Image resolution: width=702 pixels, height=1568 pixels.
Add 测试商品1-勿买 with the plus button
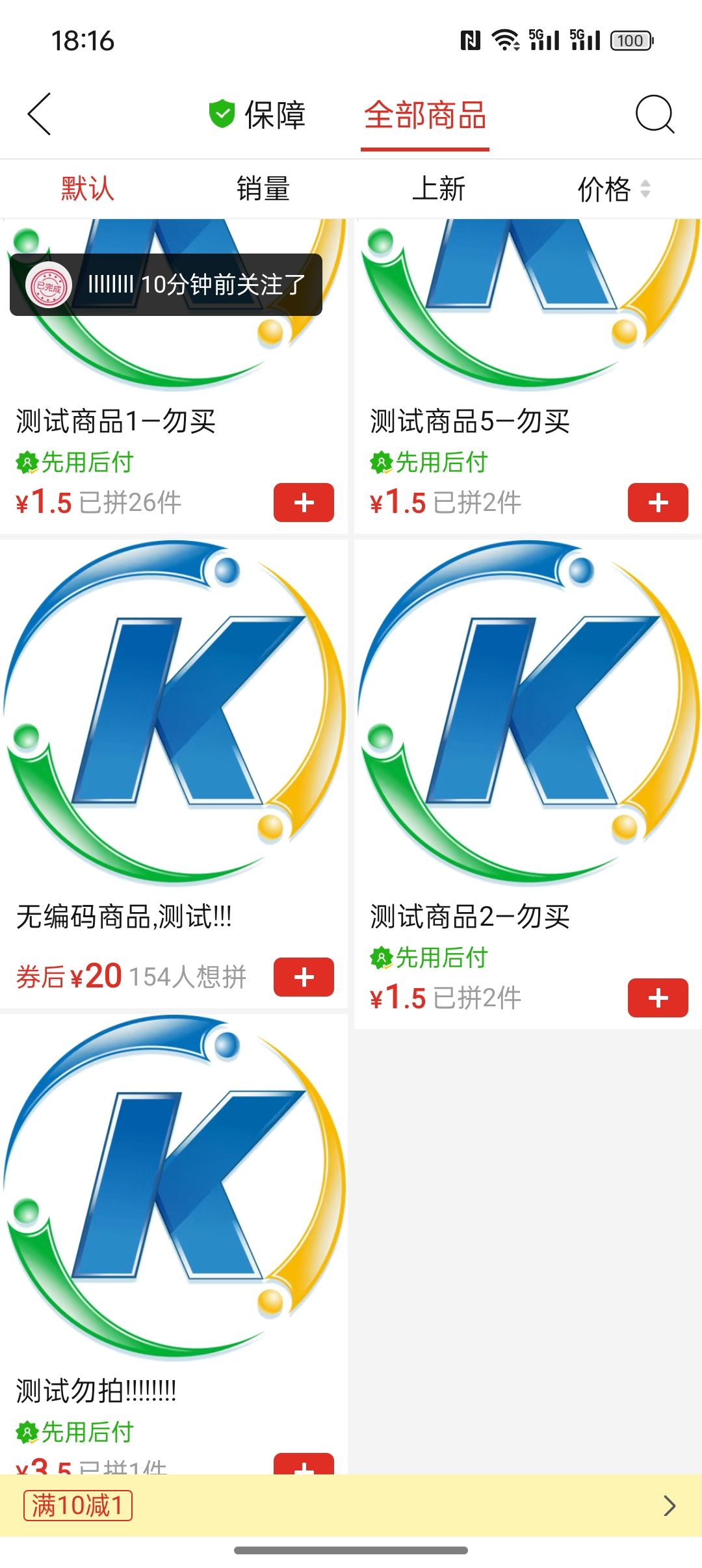point(304,503)
